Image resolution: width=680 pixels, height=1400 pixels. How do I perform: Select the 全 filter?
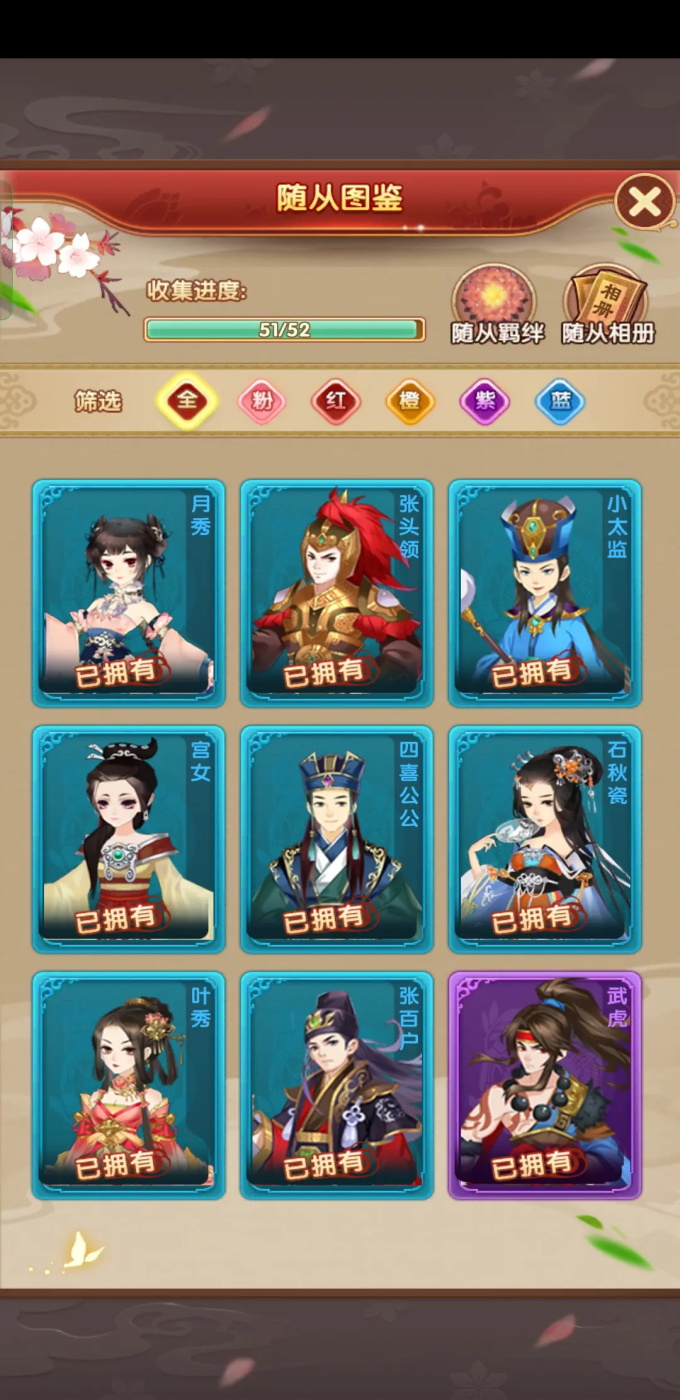(x=187, y=402)
